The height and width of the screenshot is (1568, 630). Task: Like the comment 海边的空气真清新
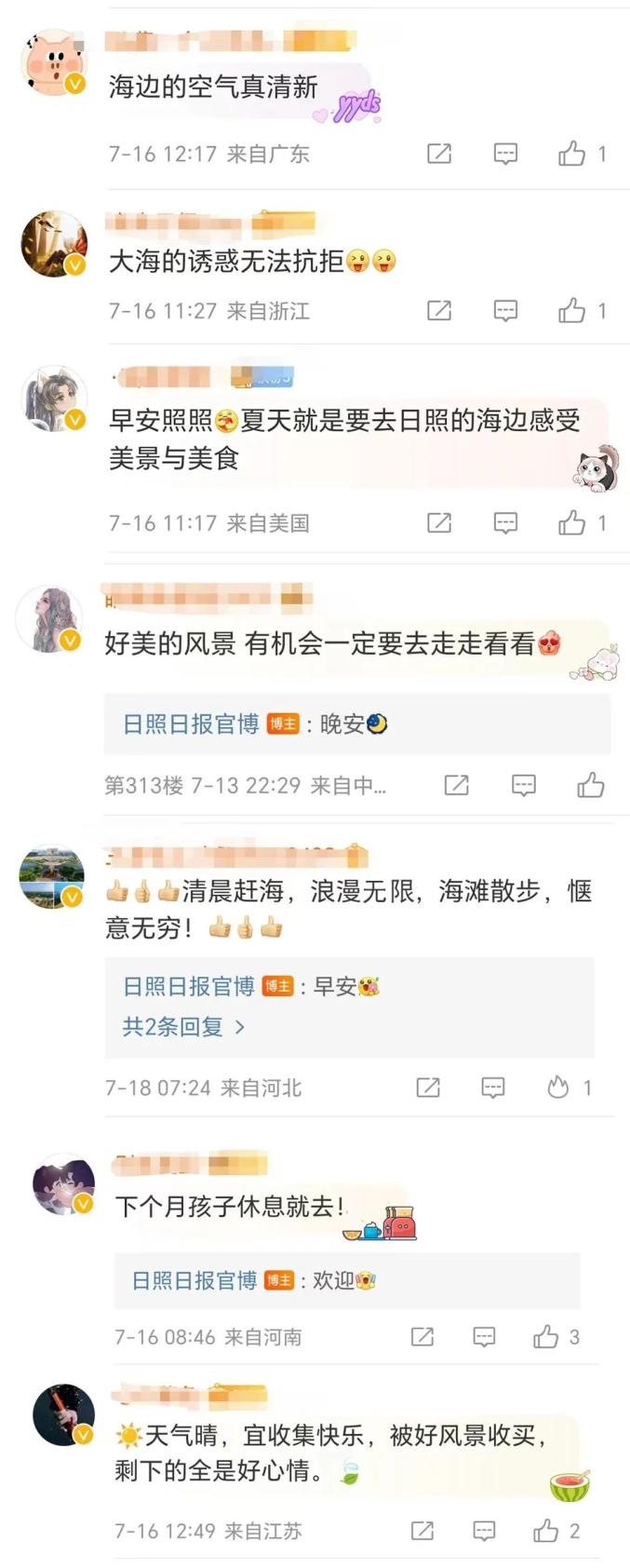click(x=571, y=154)
